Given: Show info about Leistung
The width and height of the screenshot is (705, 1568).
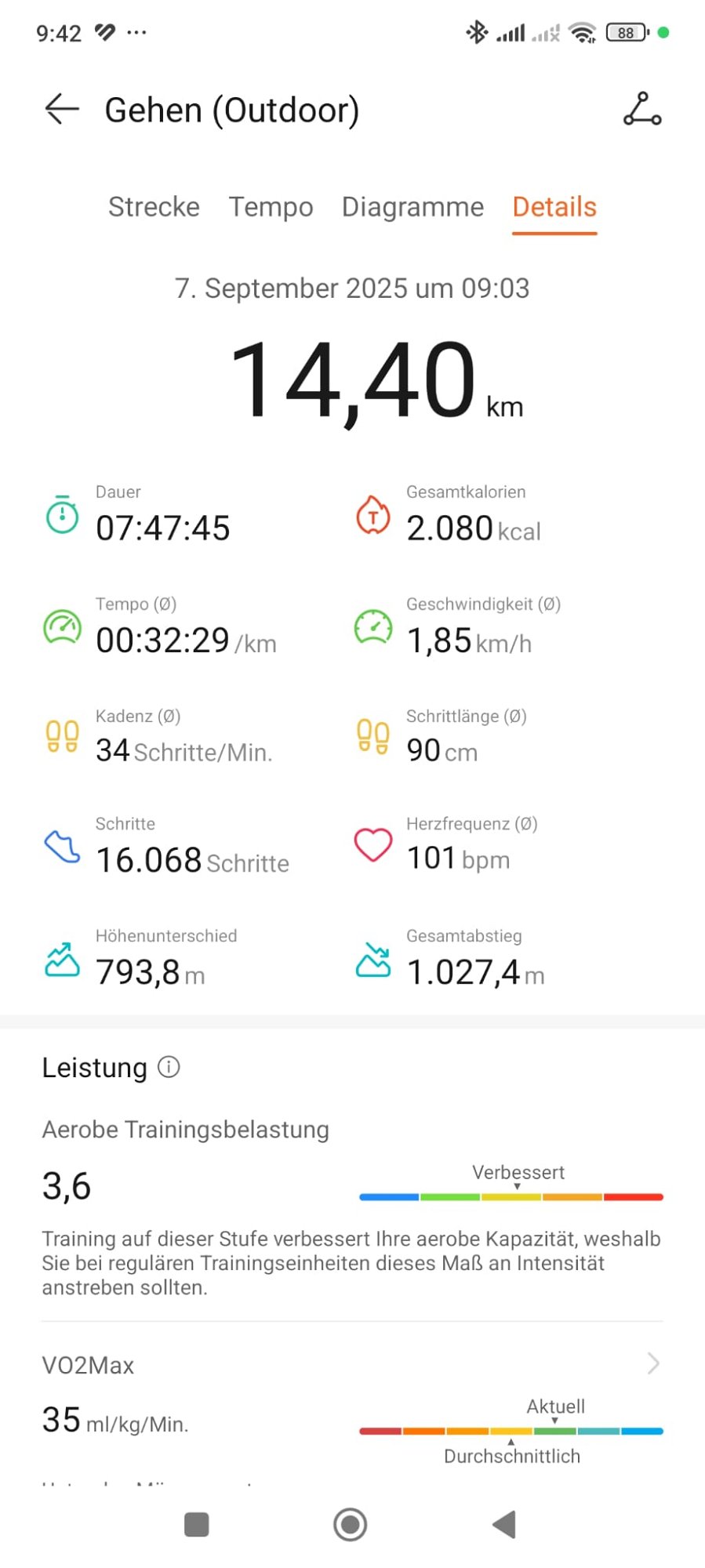Looking at the screenshot, I should (169, 1067).
